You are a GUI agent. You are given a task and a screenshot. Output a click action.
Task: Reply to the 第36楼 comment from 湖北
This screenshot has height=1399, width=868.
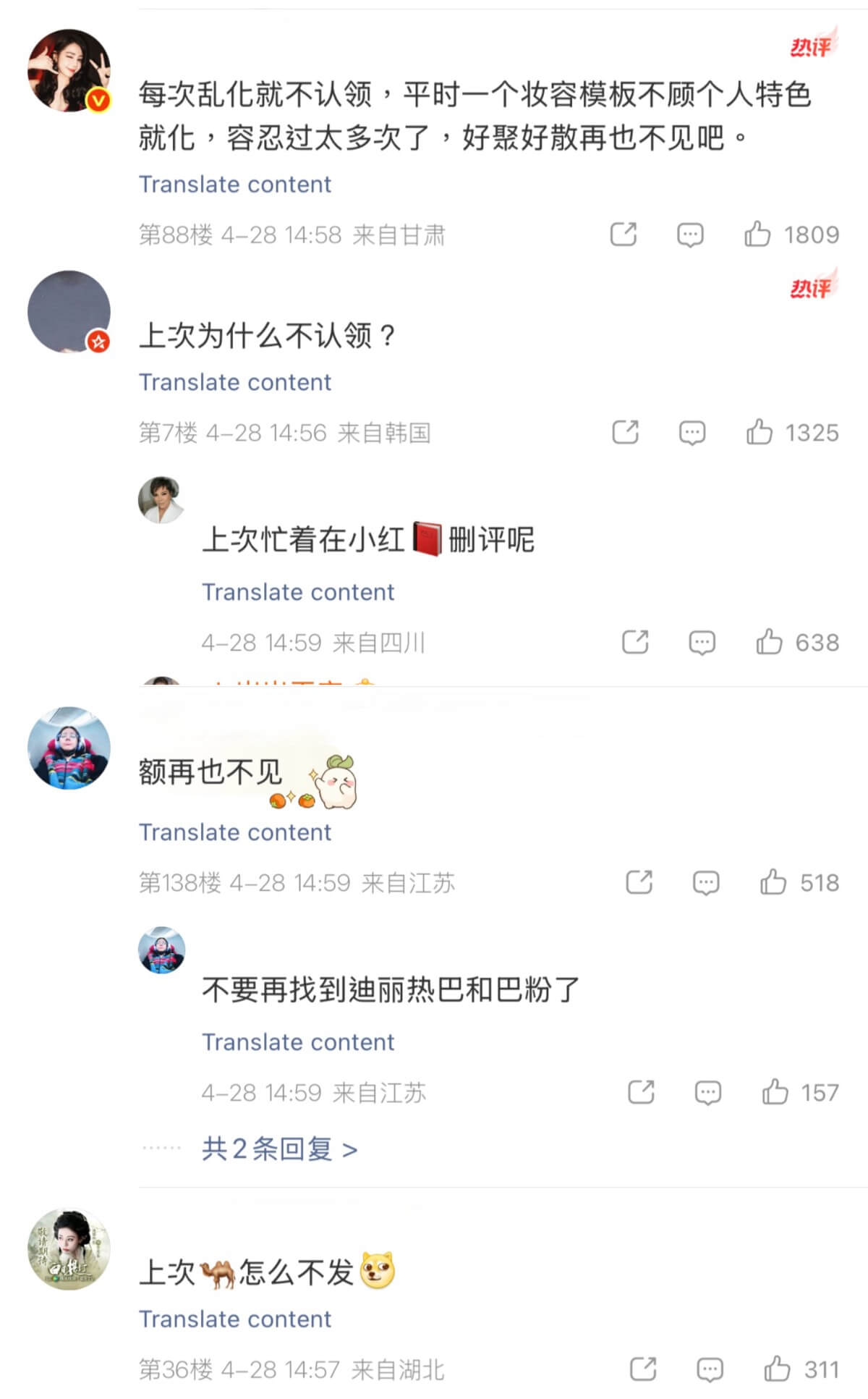click(710, 1369)
